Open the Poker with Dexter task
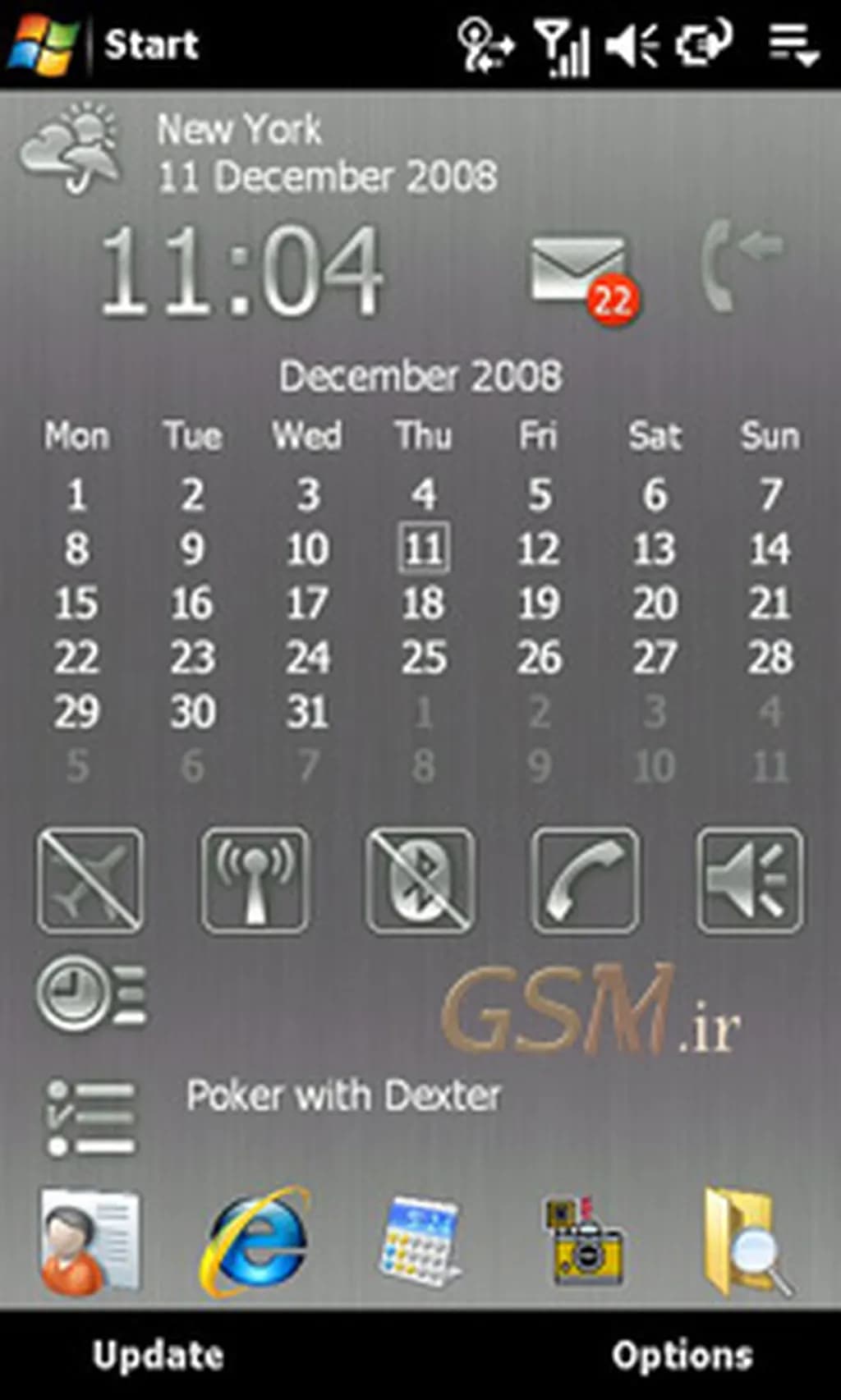 click(x=343, y=1096)
